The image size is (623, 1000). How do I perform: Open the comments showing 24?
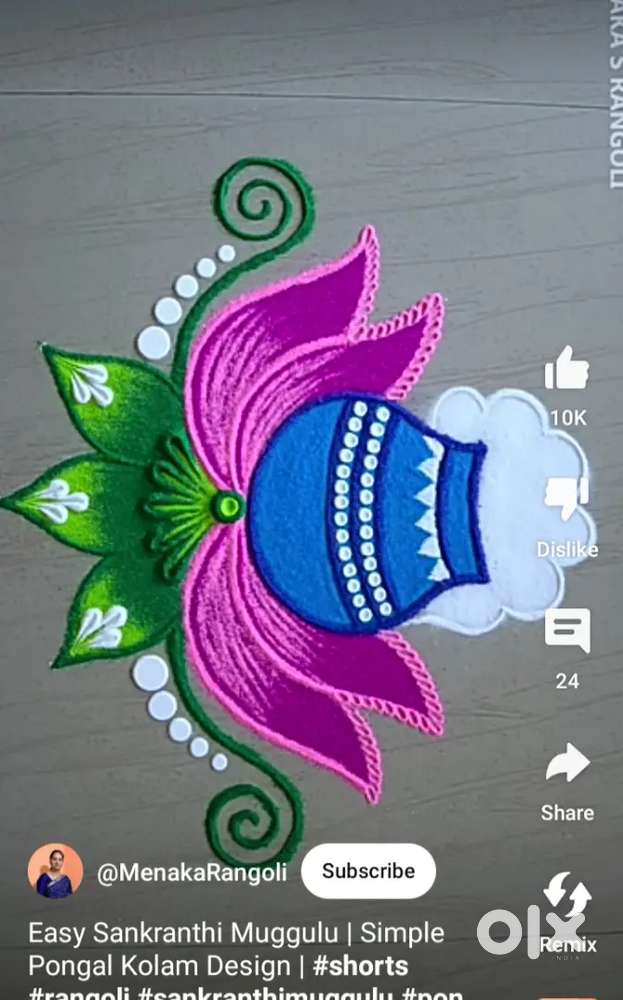point(567,632)
